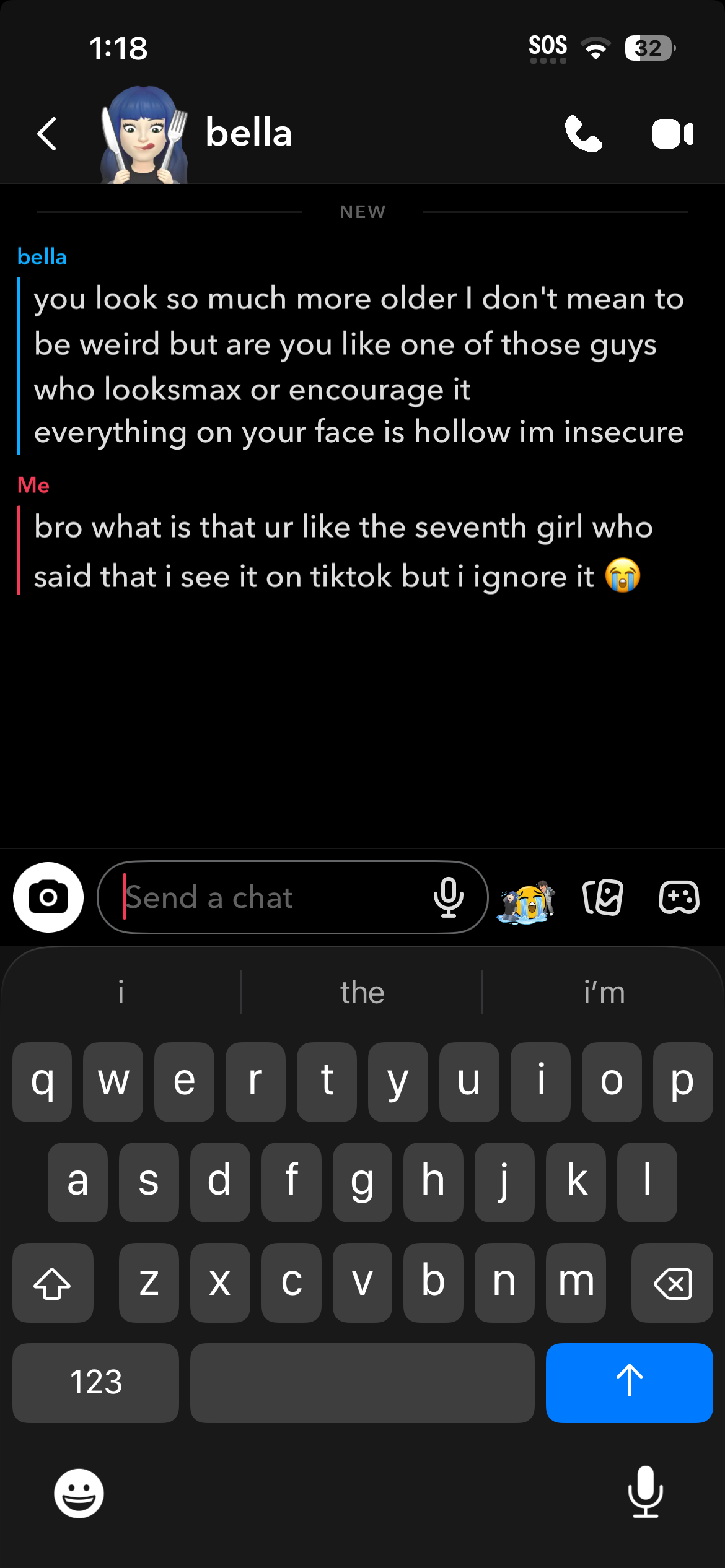This screenshot has height=1568, width=725.
Task: Start a video call with bella
Action: point(672,134)
